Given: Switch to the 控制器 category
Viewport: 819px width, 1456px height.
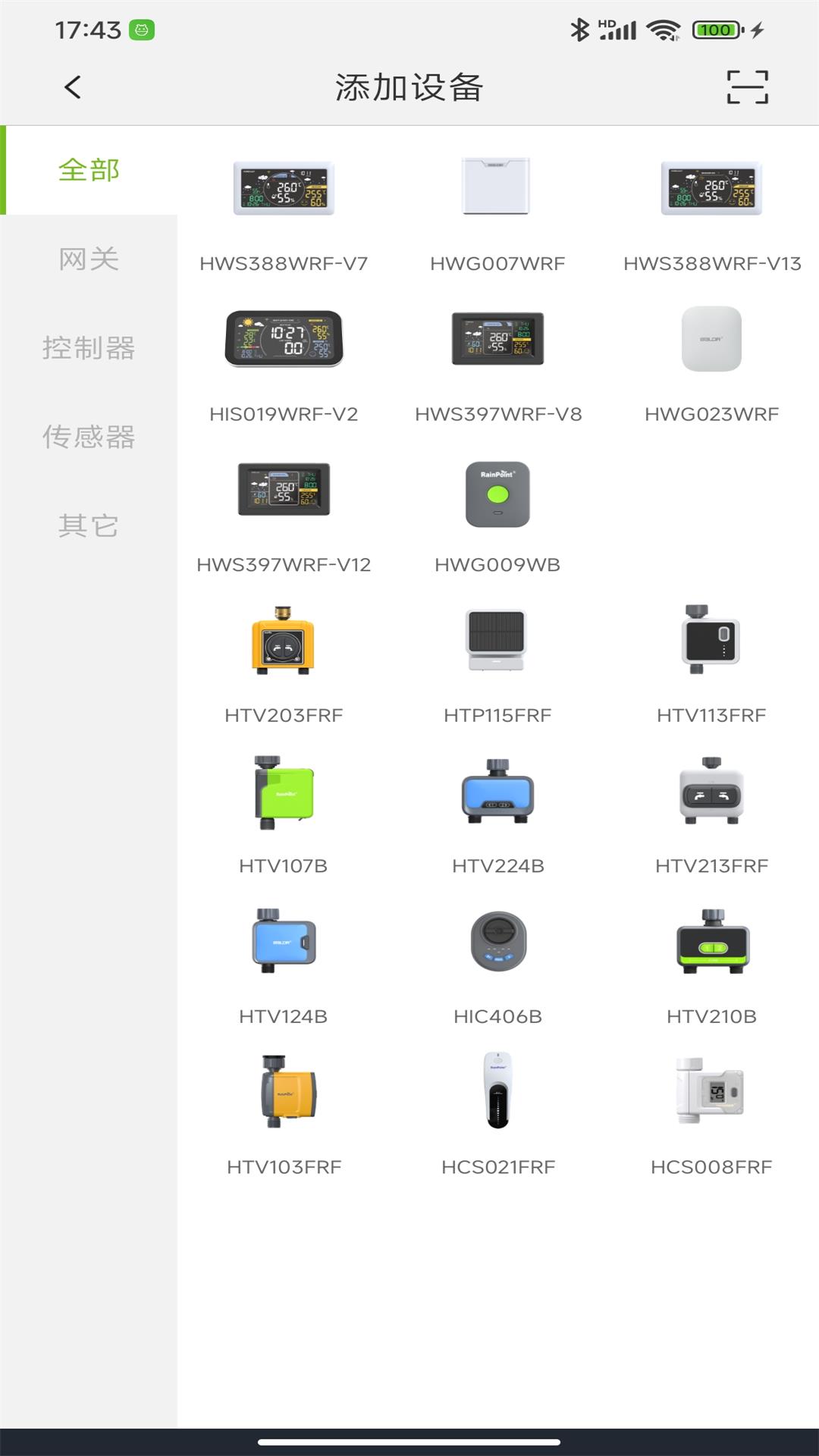Looking at the screenshot, I should (89, 348).
